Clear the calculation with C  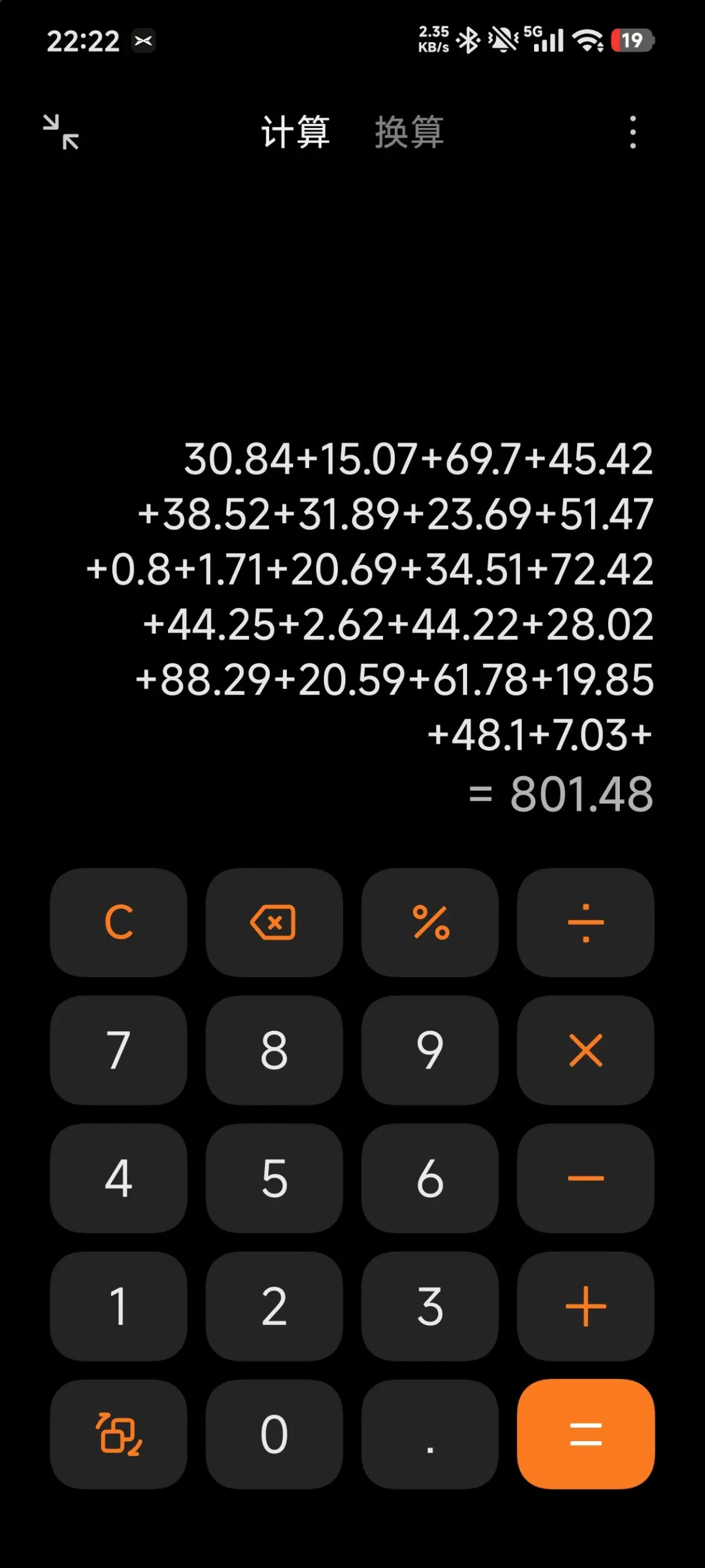[x=118, y=922]
